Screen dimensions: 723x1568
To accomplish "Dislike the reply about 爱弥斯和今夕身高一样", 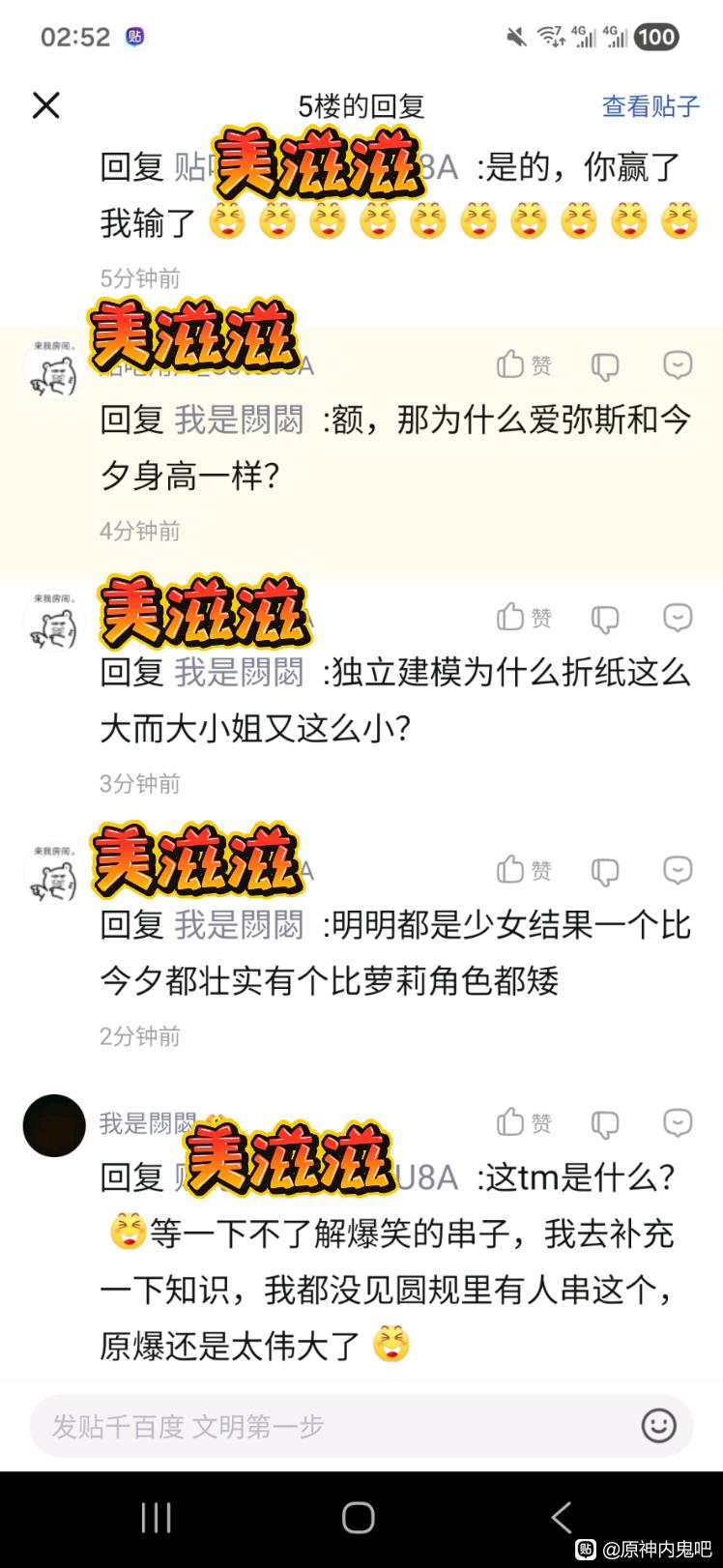I will (605, 365).
